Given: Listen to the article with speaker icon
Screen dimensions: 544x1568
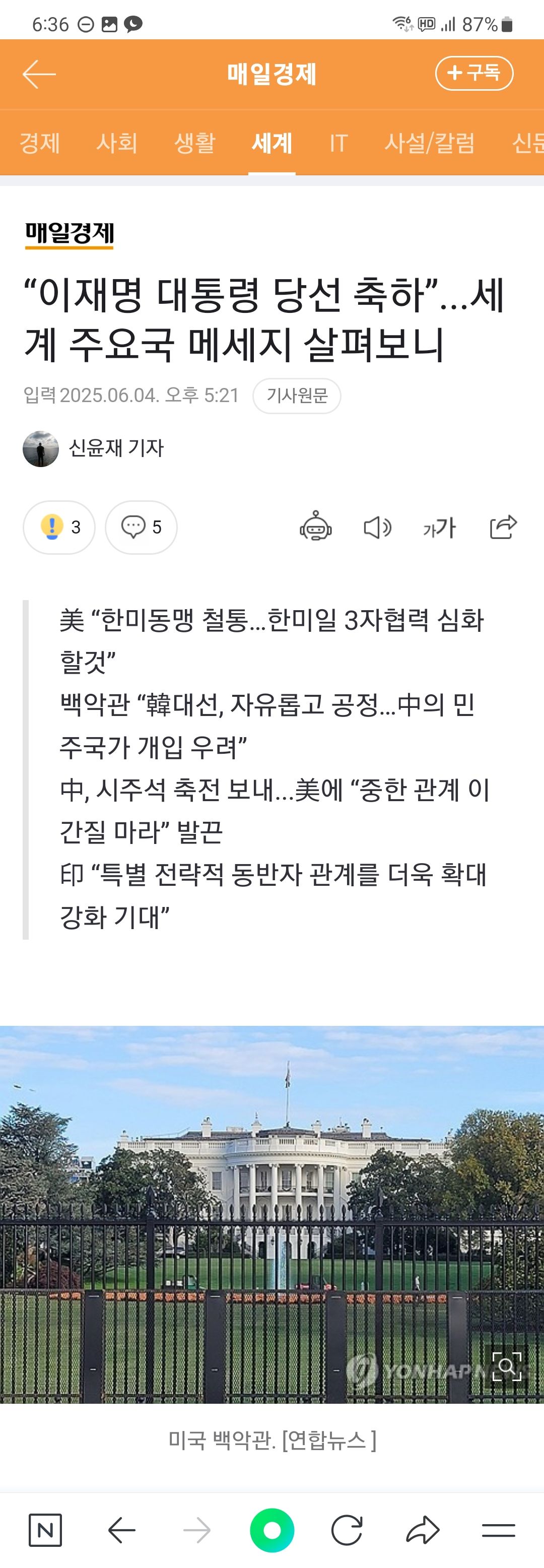Looking at the screenshot, I should pos(377,527).
